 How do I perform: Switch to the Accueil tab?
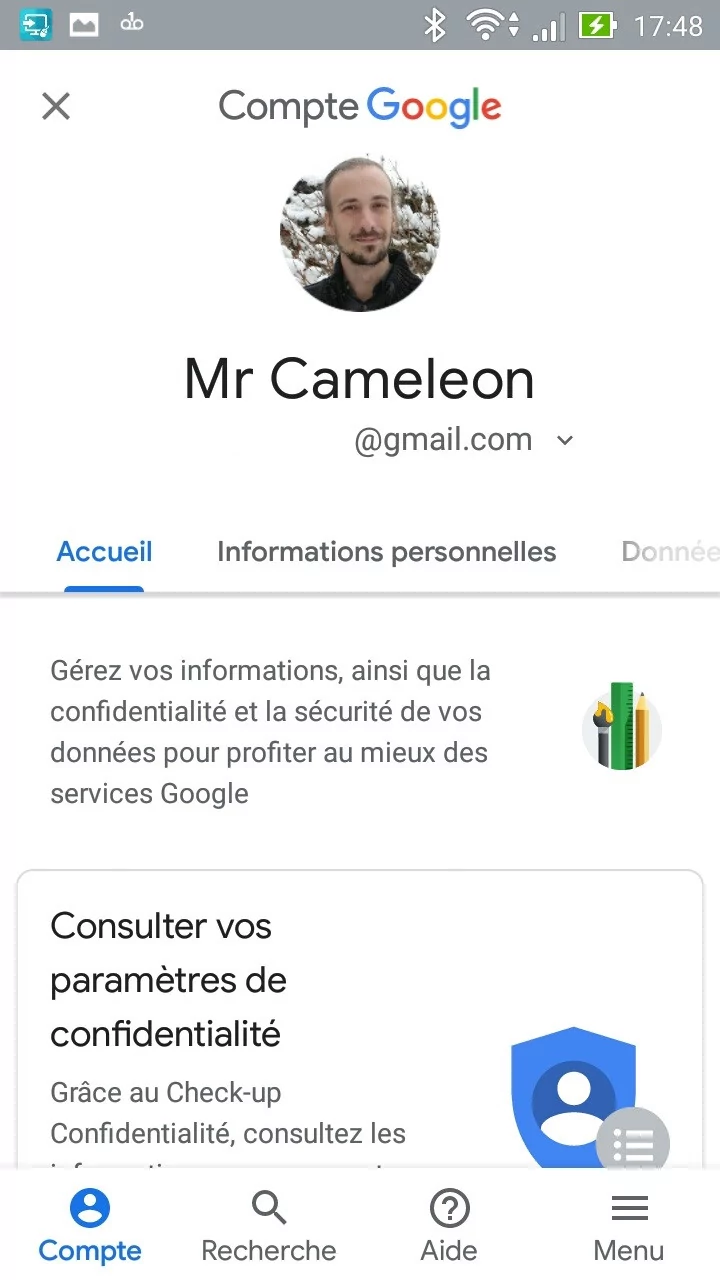coord(105,552)
